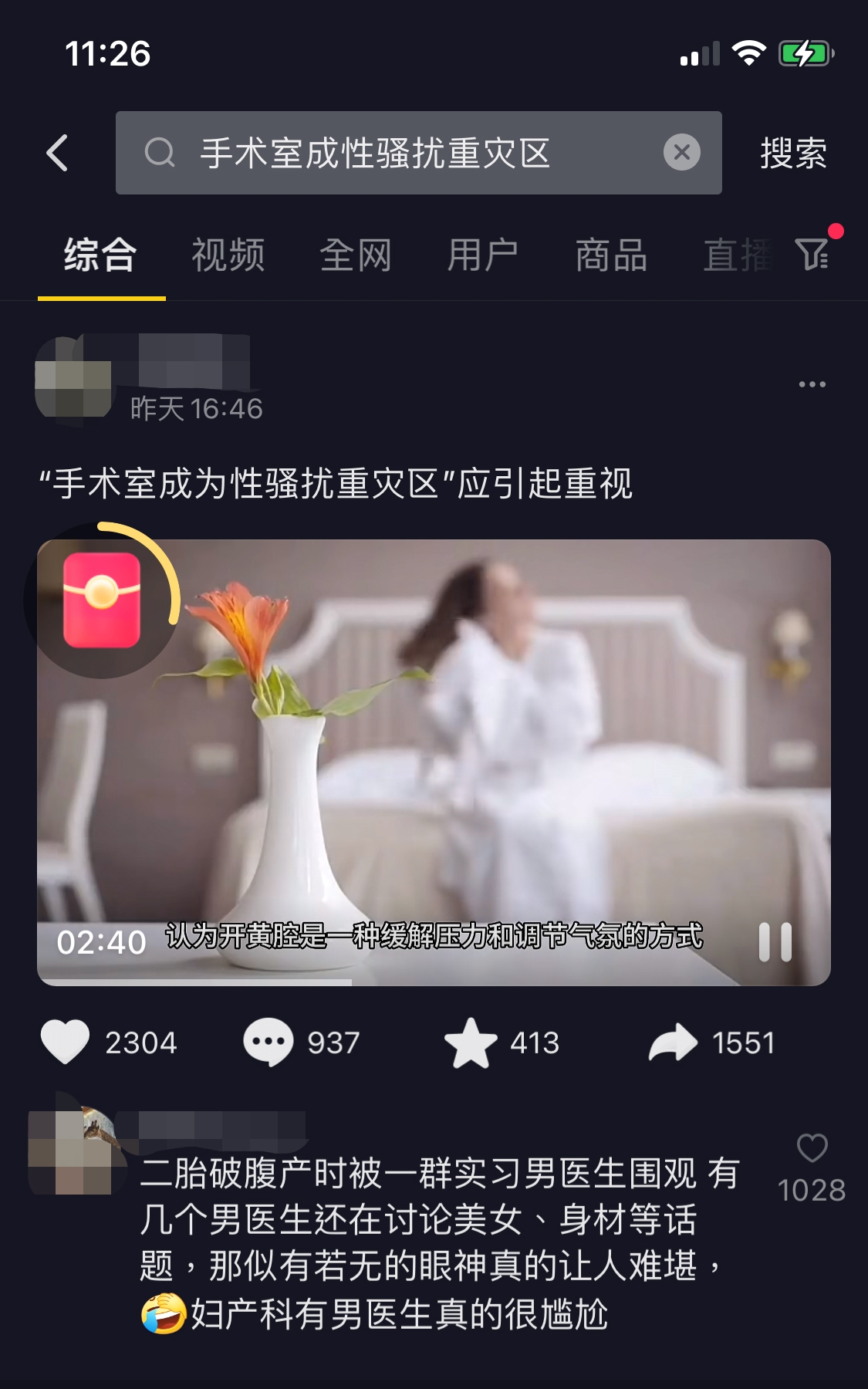Open the post author's avatar profile
This screenshot has width=868, height=1389.
pos(73,378)
